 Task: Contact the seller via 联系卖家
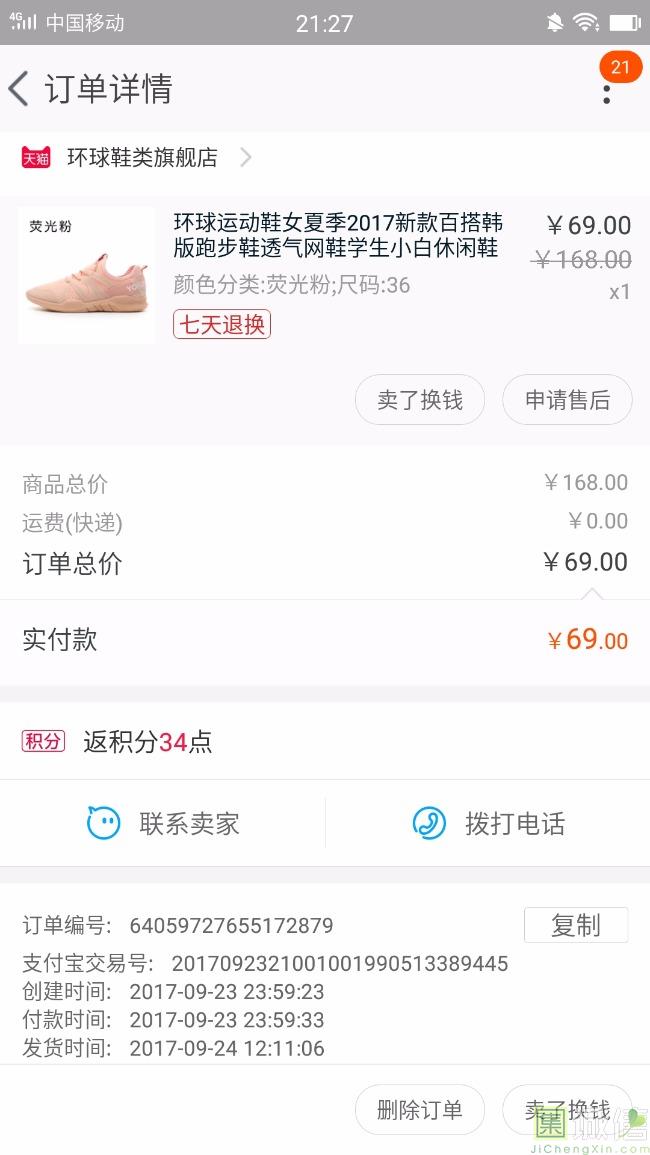(x=163, y=823)
